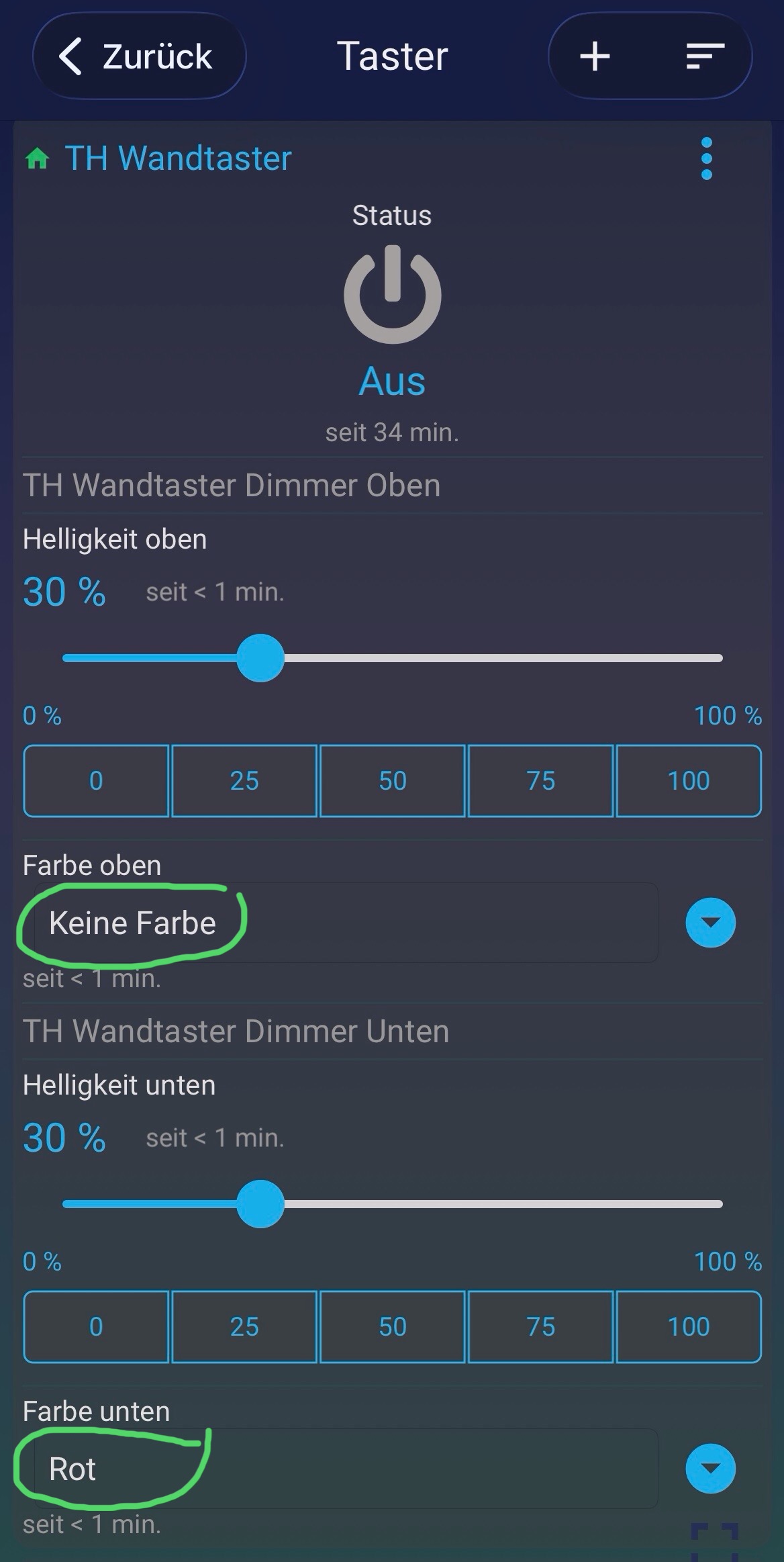Go back with the Zurück button
The height and width of the screenshot is (1562, 784).
tap(139, 56)
